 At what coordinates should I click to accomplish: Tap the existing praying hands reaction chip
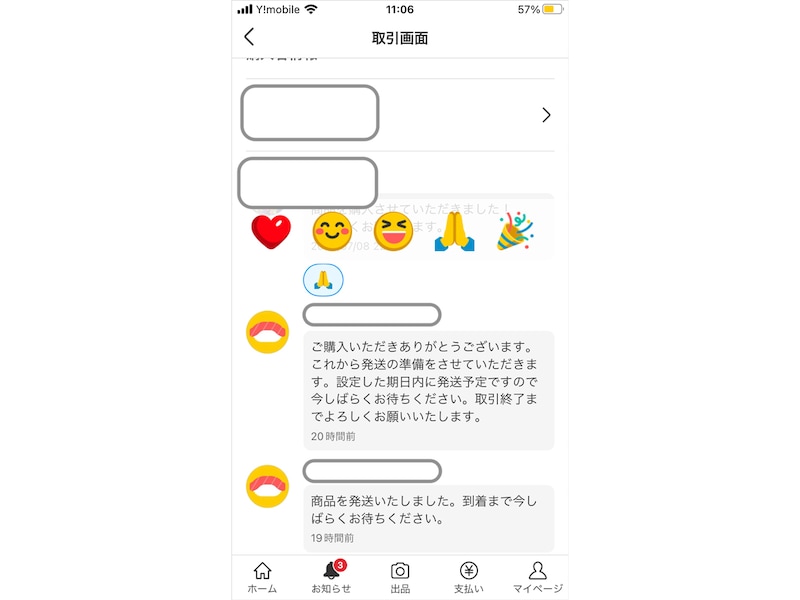(x=323, y=280)
